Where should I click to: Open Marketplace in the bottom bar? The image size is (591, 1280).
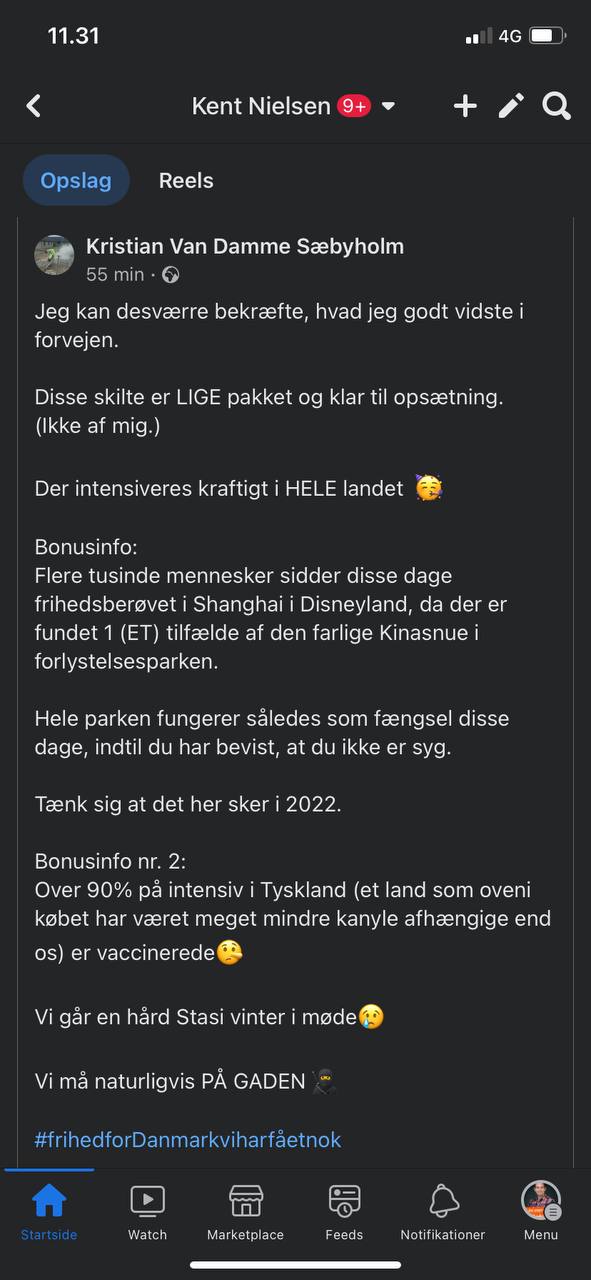click(245, 1212)
